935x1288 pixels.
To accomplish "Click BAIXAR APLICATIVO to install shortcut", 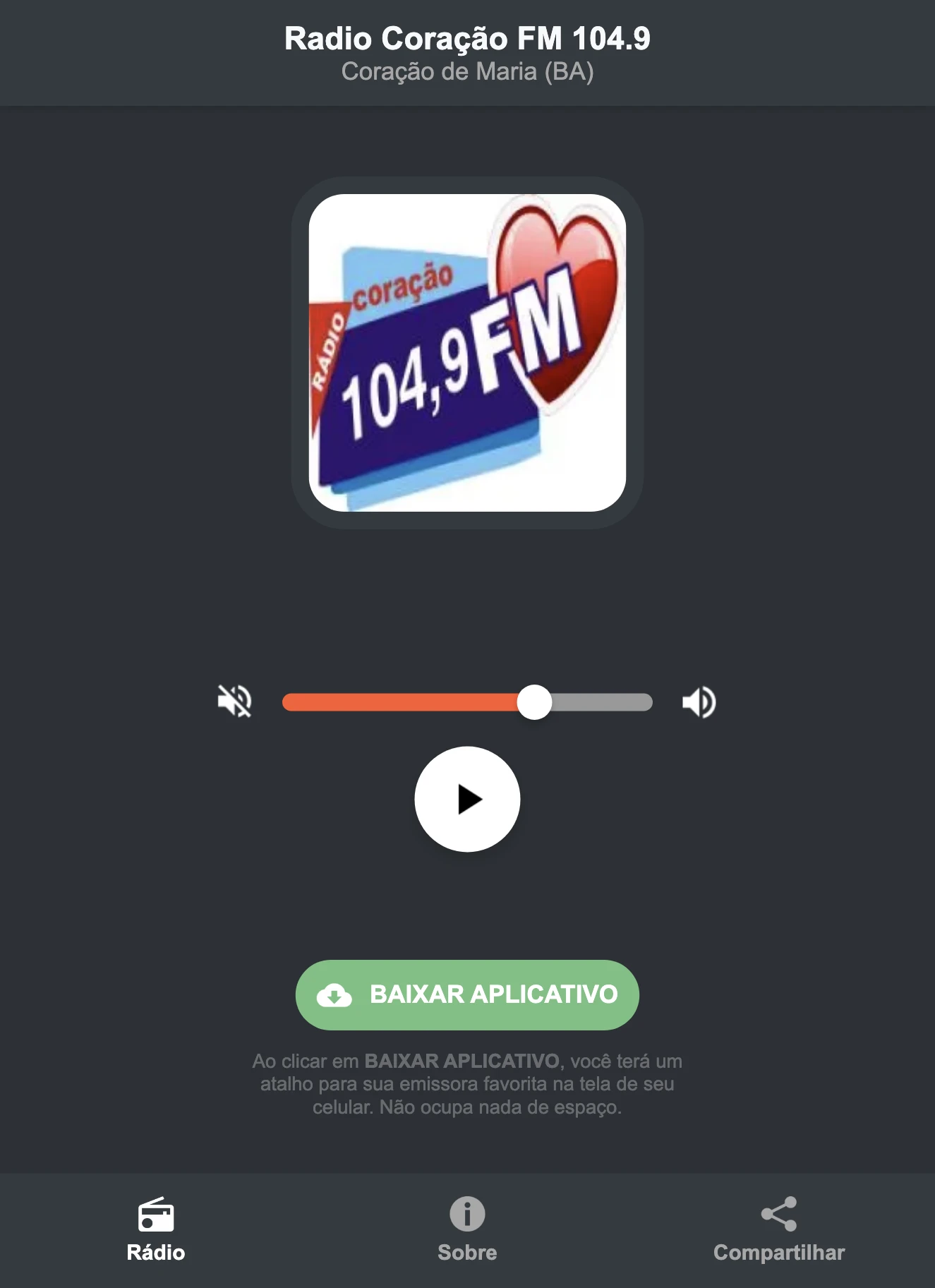I will [466, 995].
